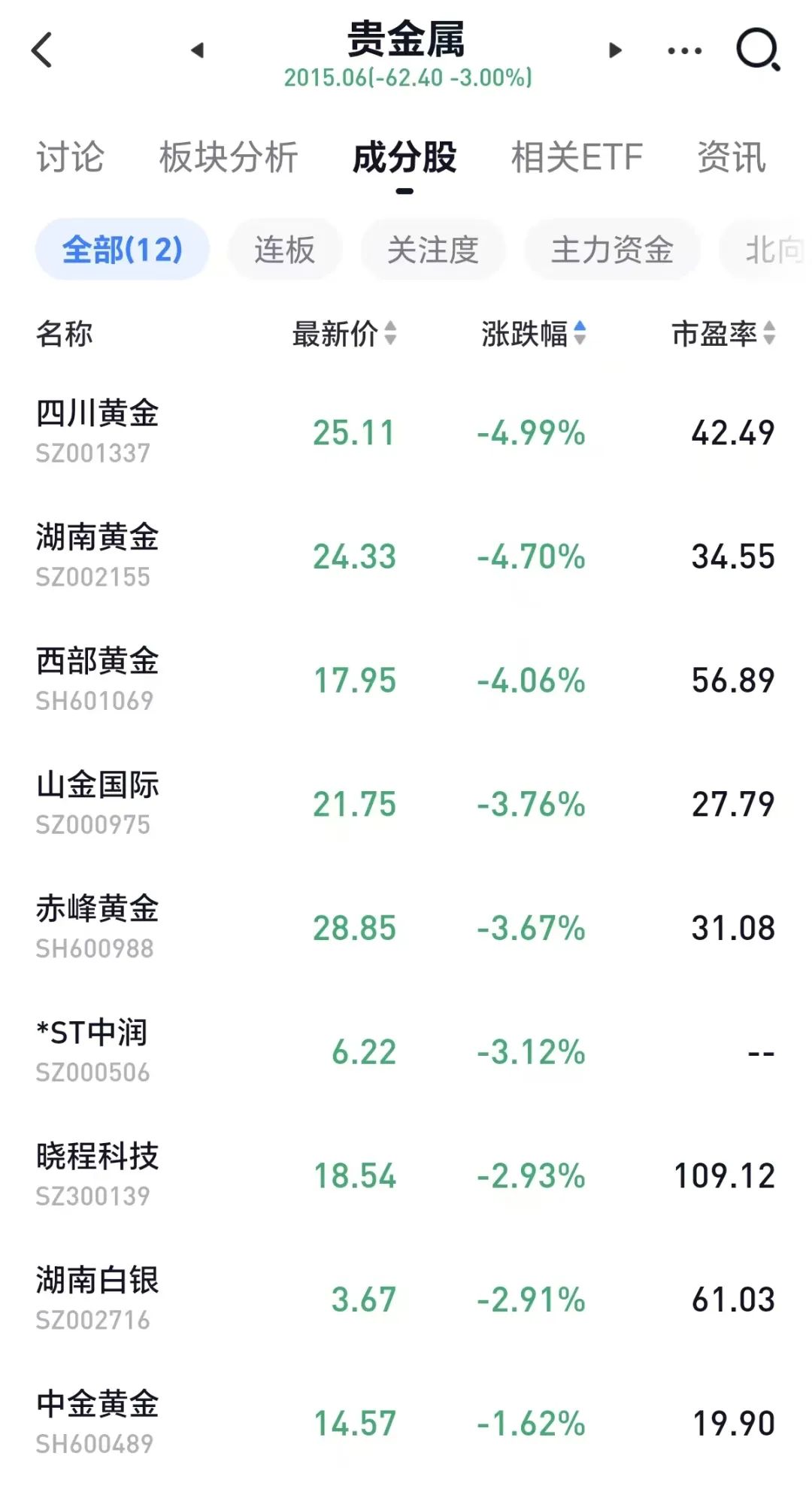Select the 关注度 filter chip
The image size is (812, 1495).
pos(433,250)
